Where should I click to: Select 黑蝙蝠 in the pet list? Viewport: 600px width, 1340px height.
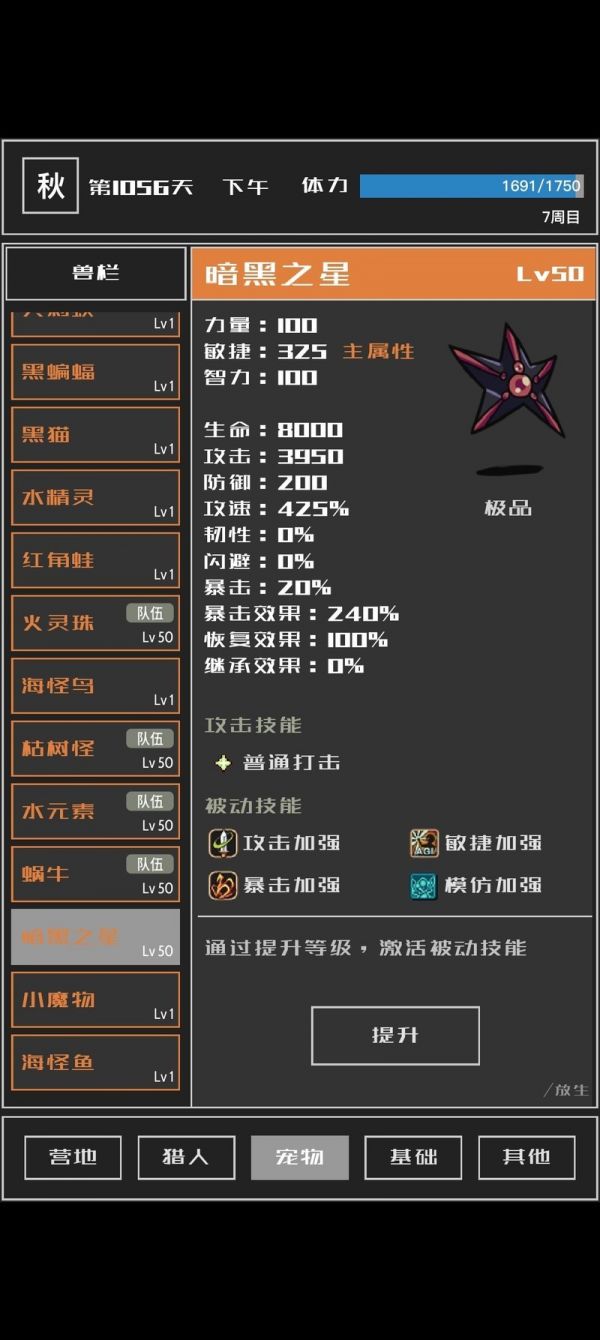coord(95,372)
